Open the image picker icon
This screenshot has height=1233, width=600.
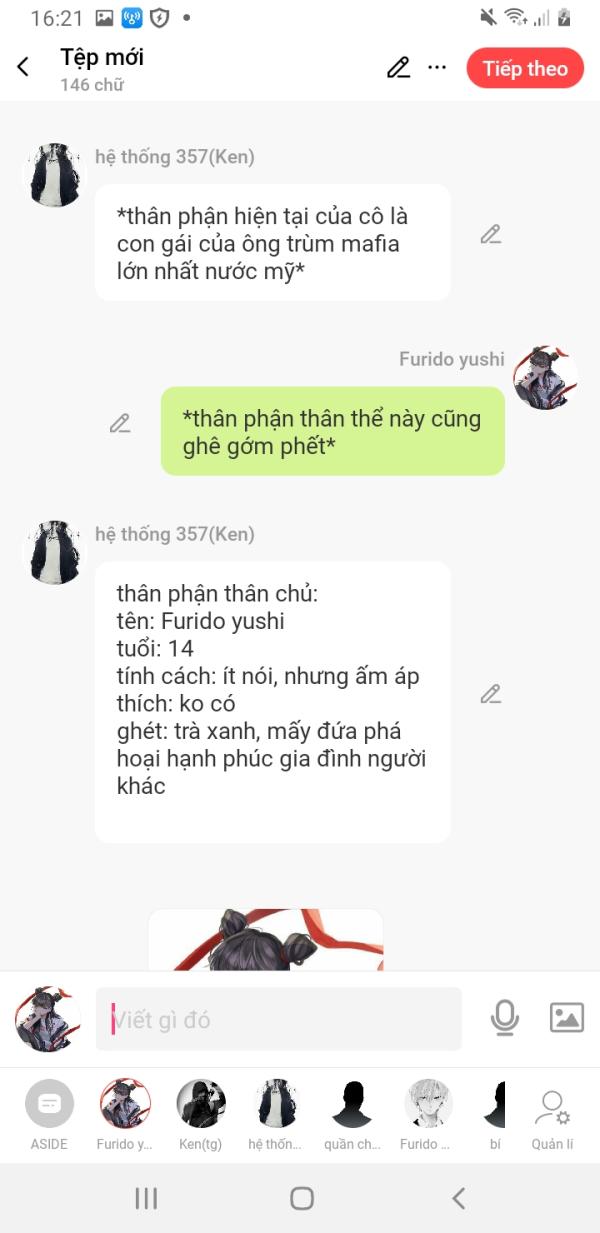click(567, 1018)
